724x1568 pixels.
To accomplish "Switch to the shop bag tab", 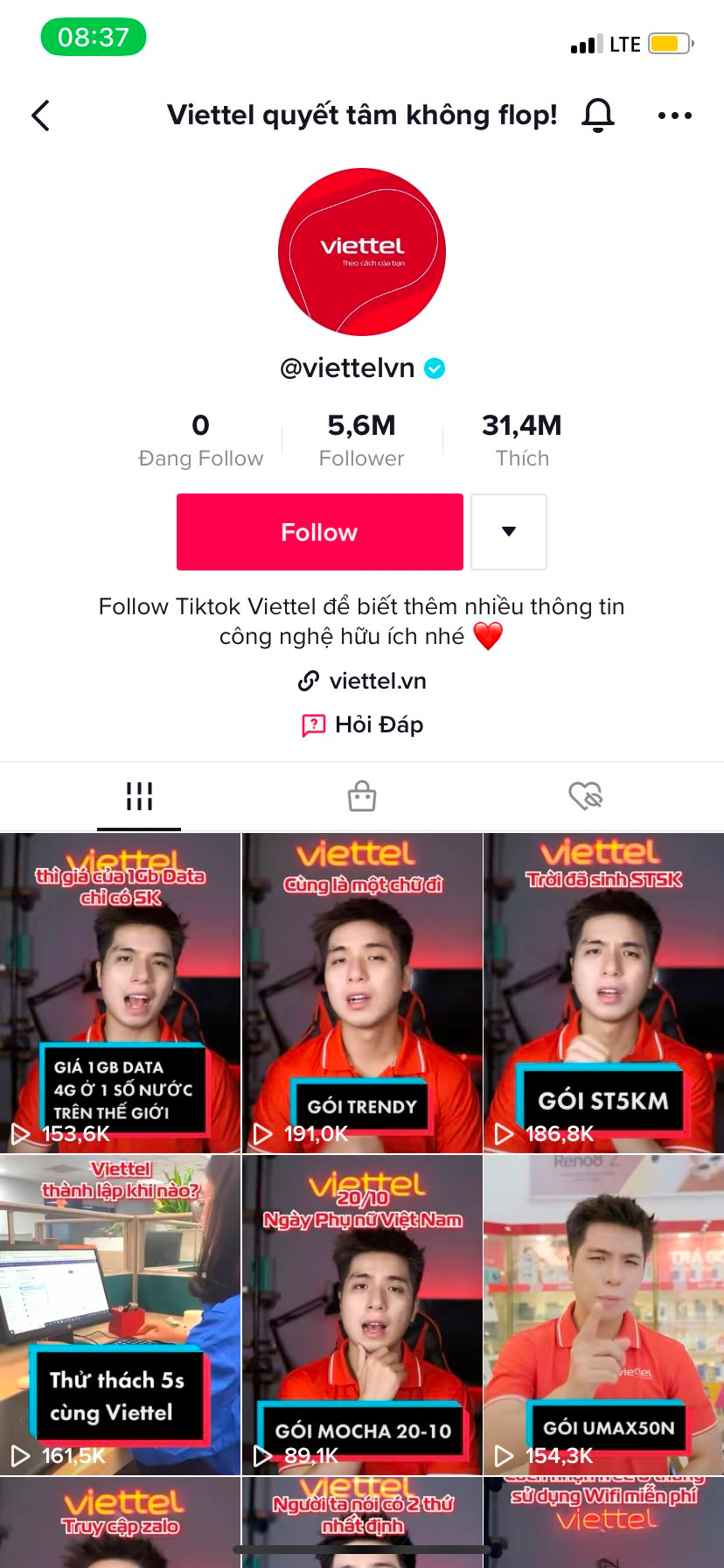I will (362, 796).
